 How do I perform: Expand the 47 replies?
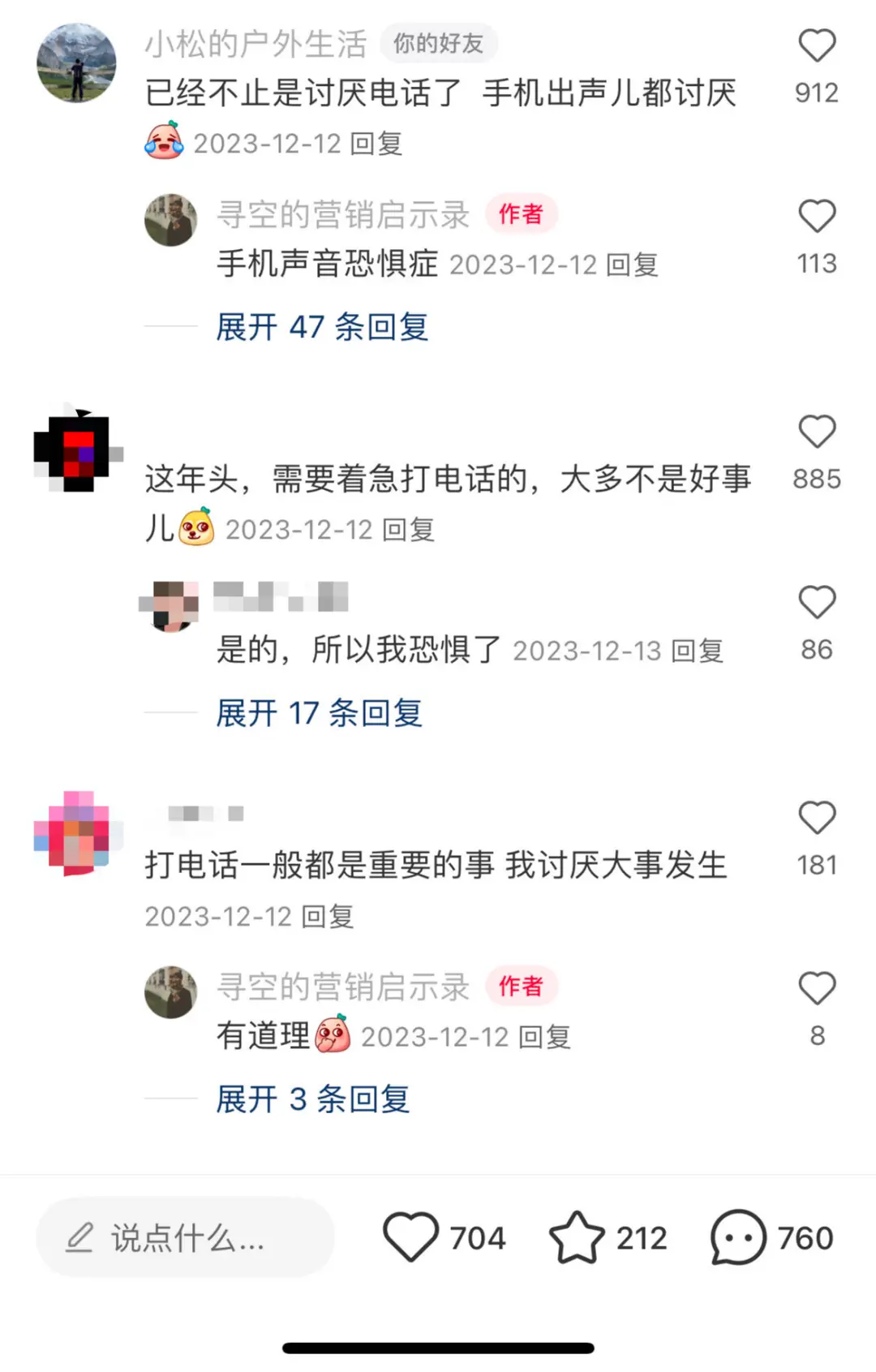(x=321, y=327)
